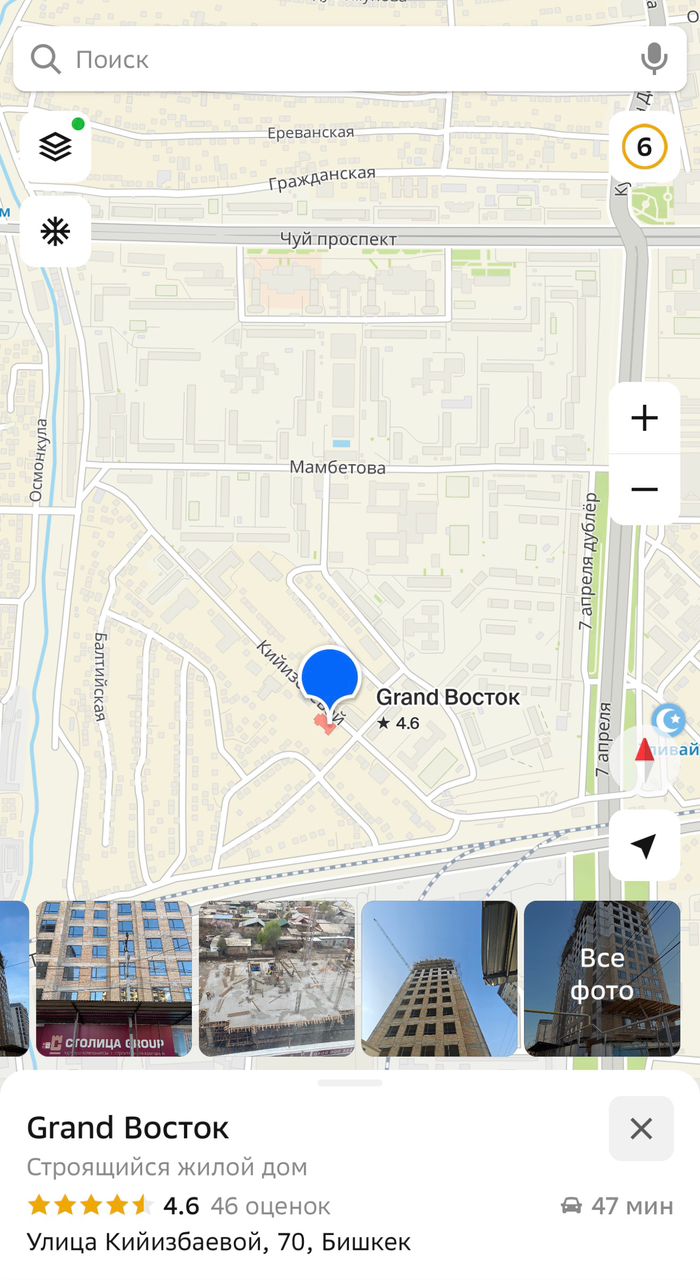Center map on my location
This screenshot has width=700, height=1280.
click(644, 846)
